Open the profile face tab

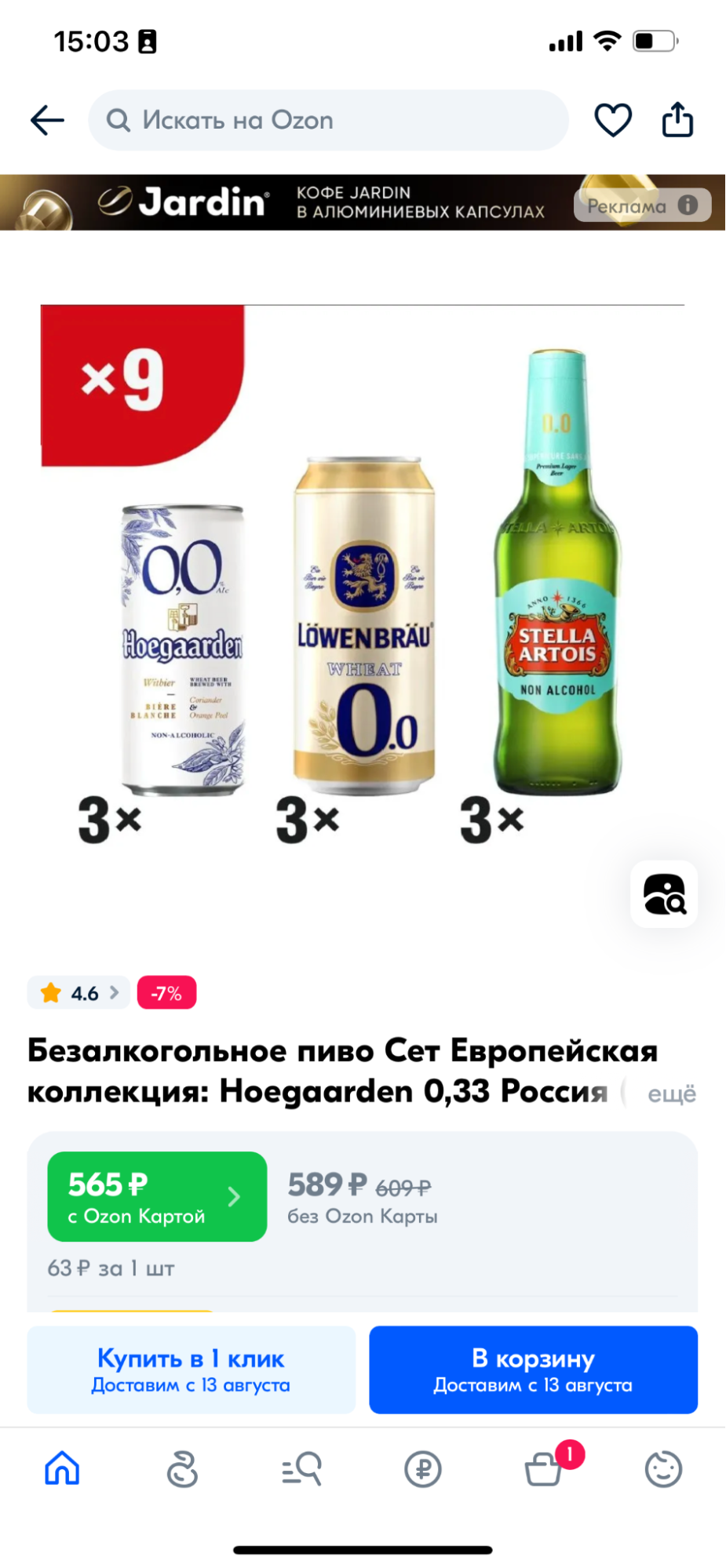[x=663, y=1469]
